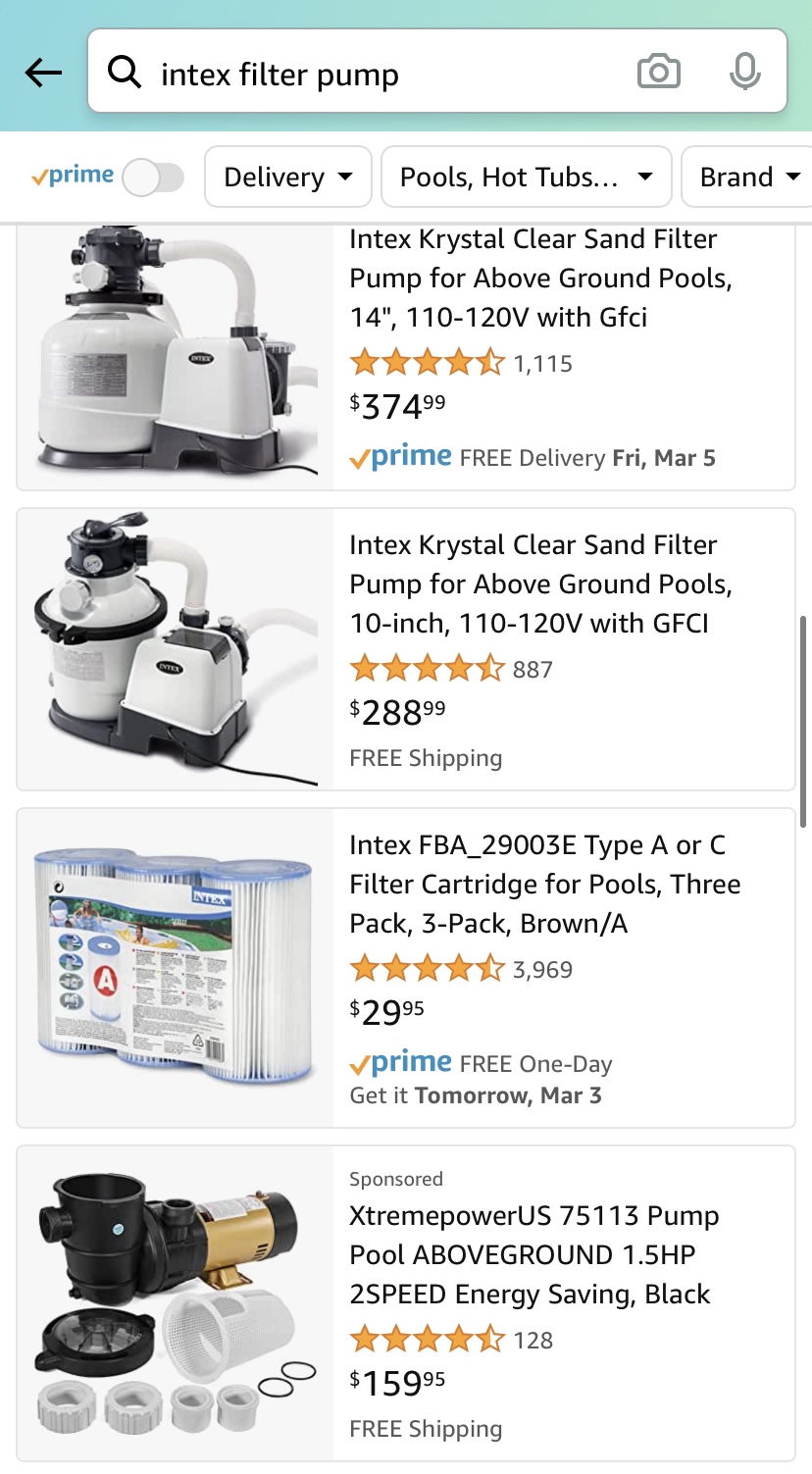
Task: View the Intex Type A Filter Cartridge 3-Pack
Action: [x=544, y=884]
